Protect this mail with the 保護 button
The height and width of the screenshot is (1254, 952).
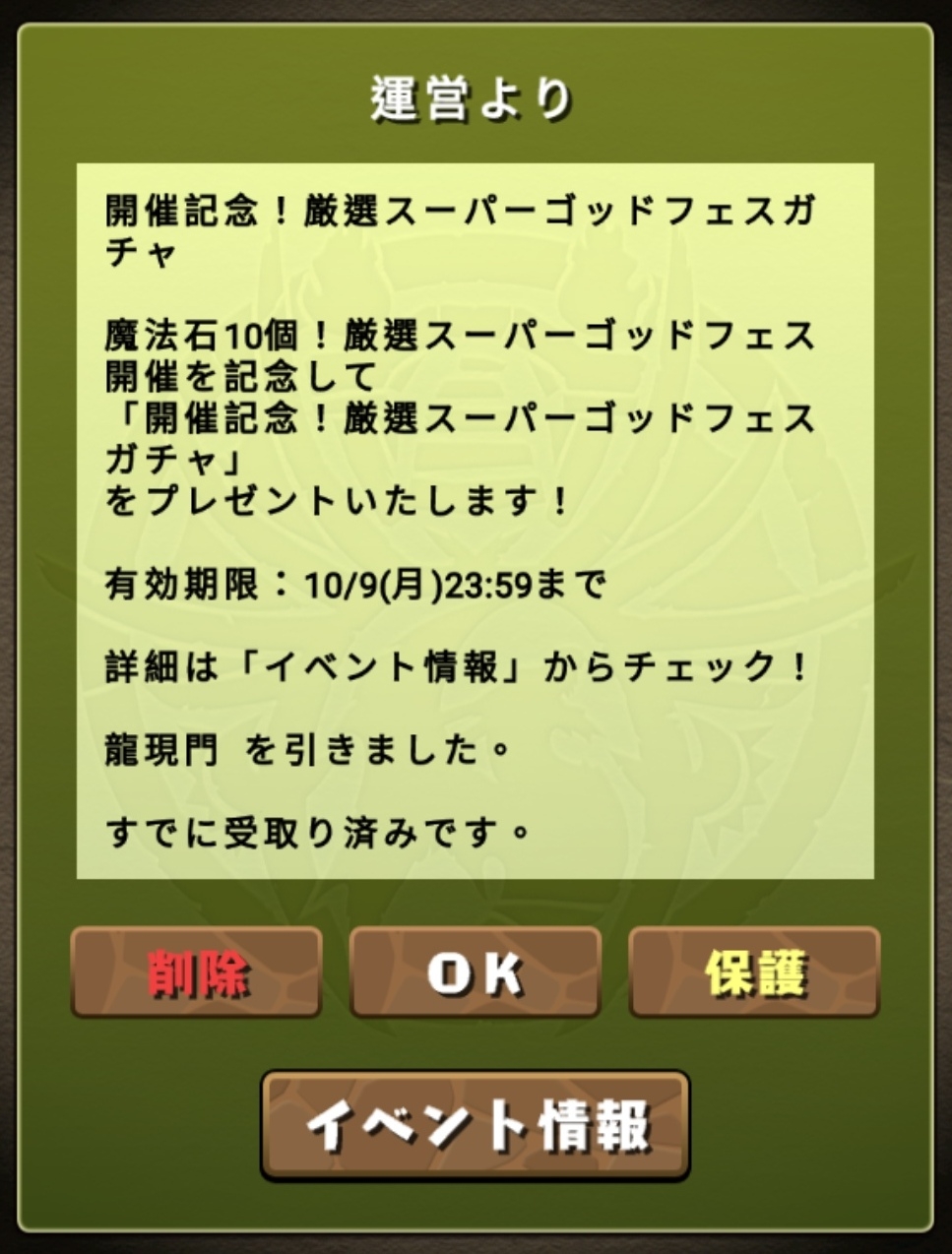[x=754, y=972]
